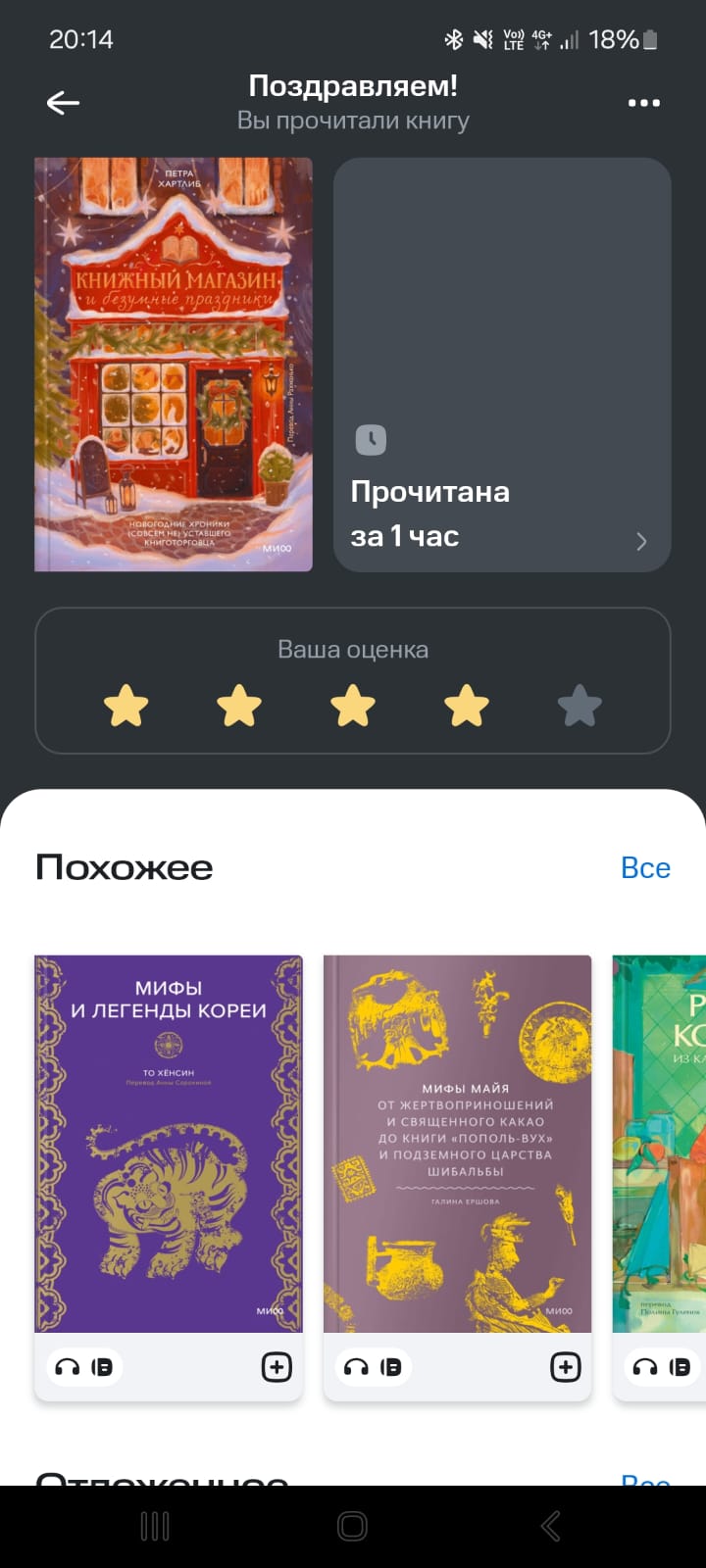Toggle the fifth star to rate five stars
The height and width of the screenshot is (1568, 706).
click(x=578, y=704)
